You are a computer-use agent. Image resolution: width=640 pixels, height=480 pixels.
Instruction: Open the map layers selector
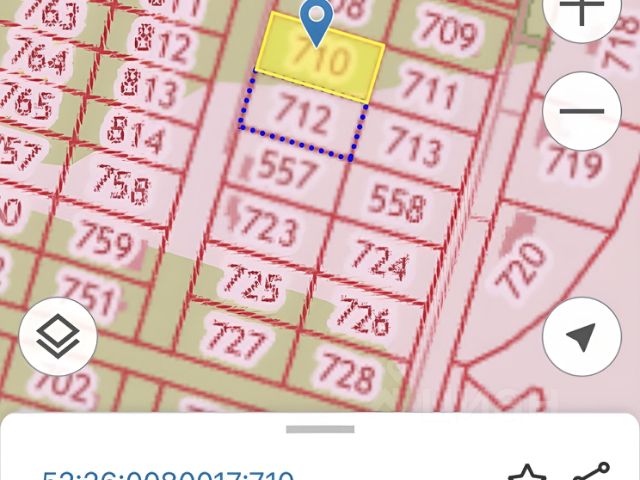[58, 337]
